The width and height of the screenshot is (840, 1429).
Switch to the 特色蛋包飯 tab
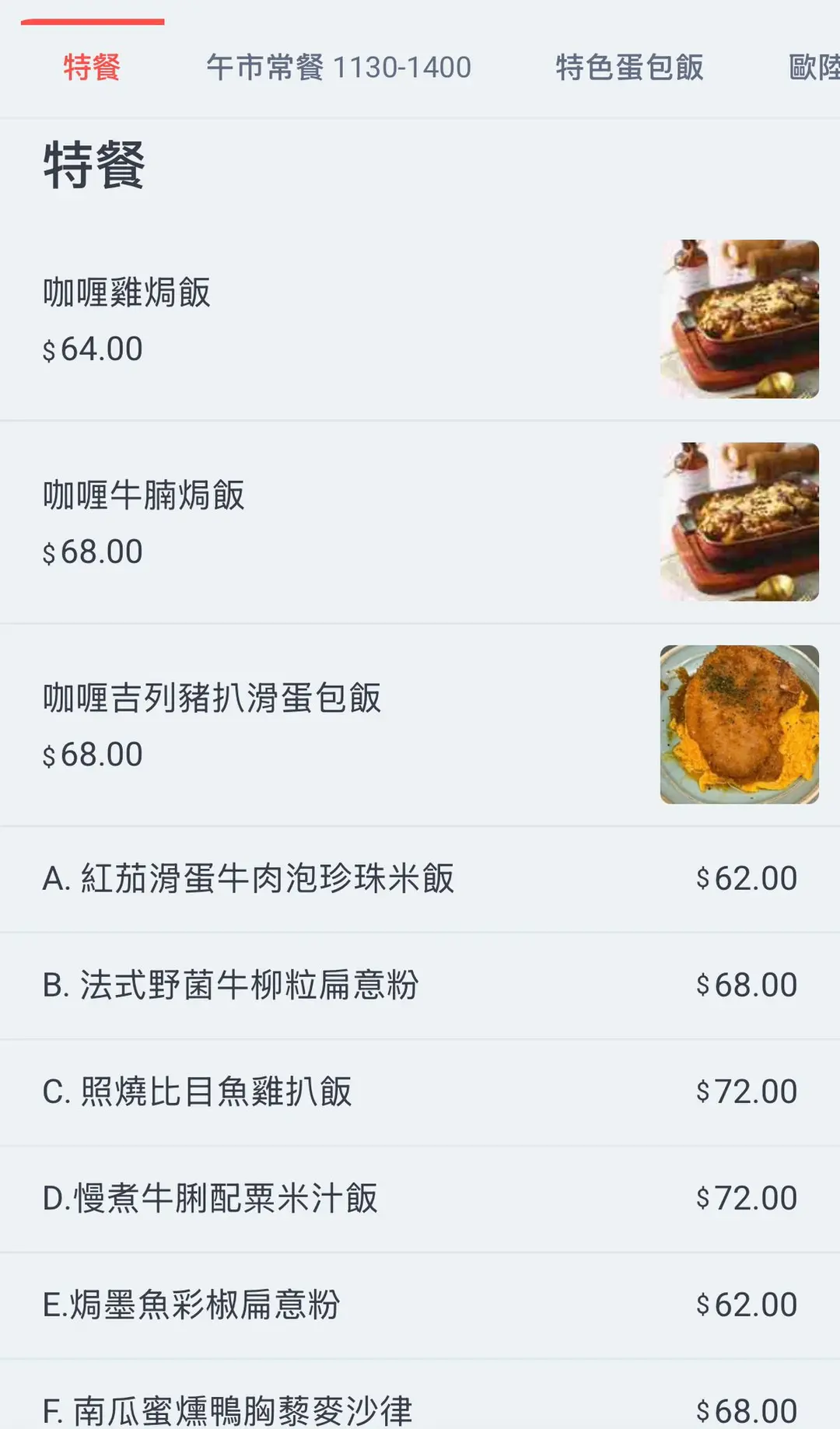[629, 68]
